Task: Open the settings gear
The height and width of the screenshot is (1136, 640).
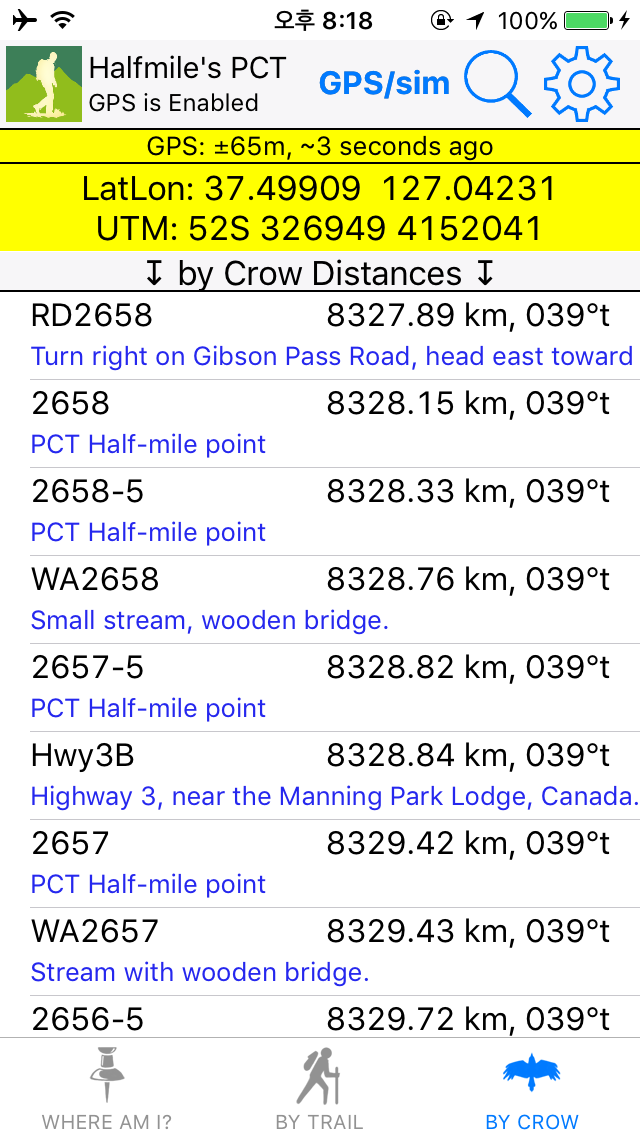Action: 582,84
